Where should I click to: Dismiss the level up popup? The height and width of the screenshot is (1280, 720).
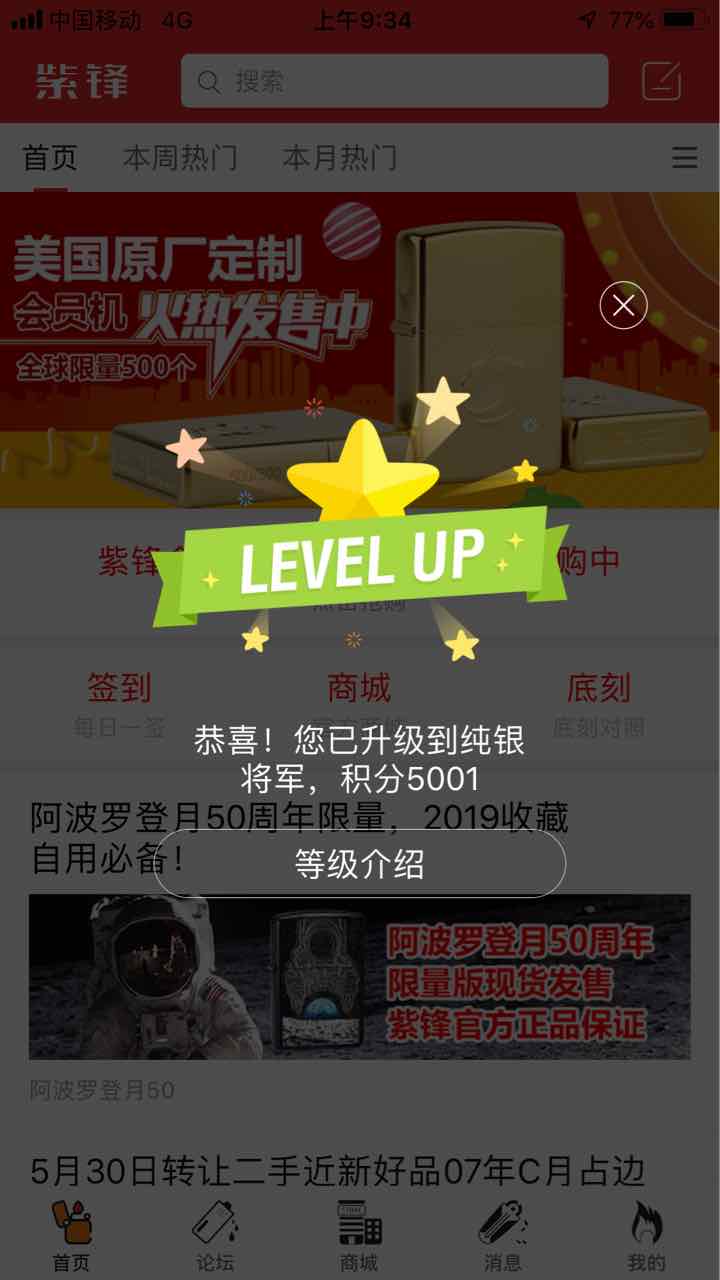(623, 306)
